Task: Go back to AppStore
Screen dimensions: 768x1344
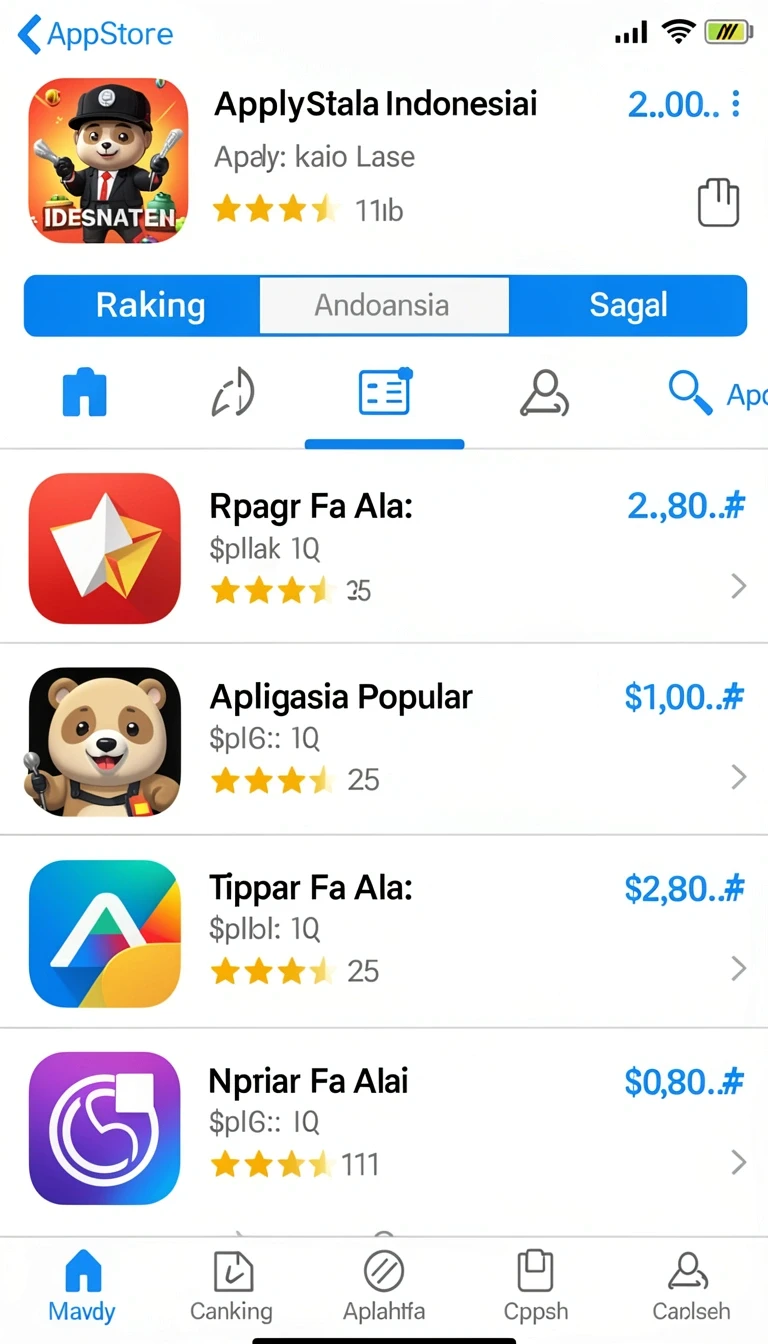Action: tap(95, 35)
